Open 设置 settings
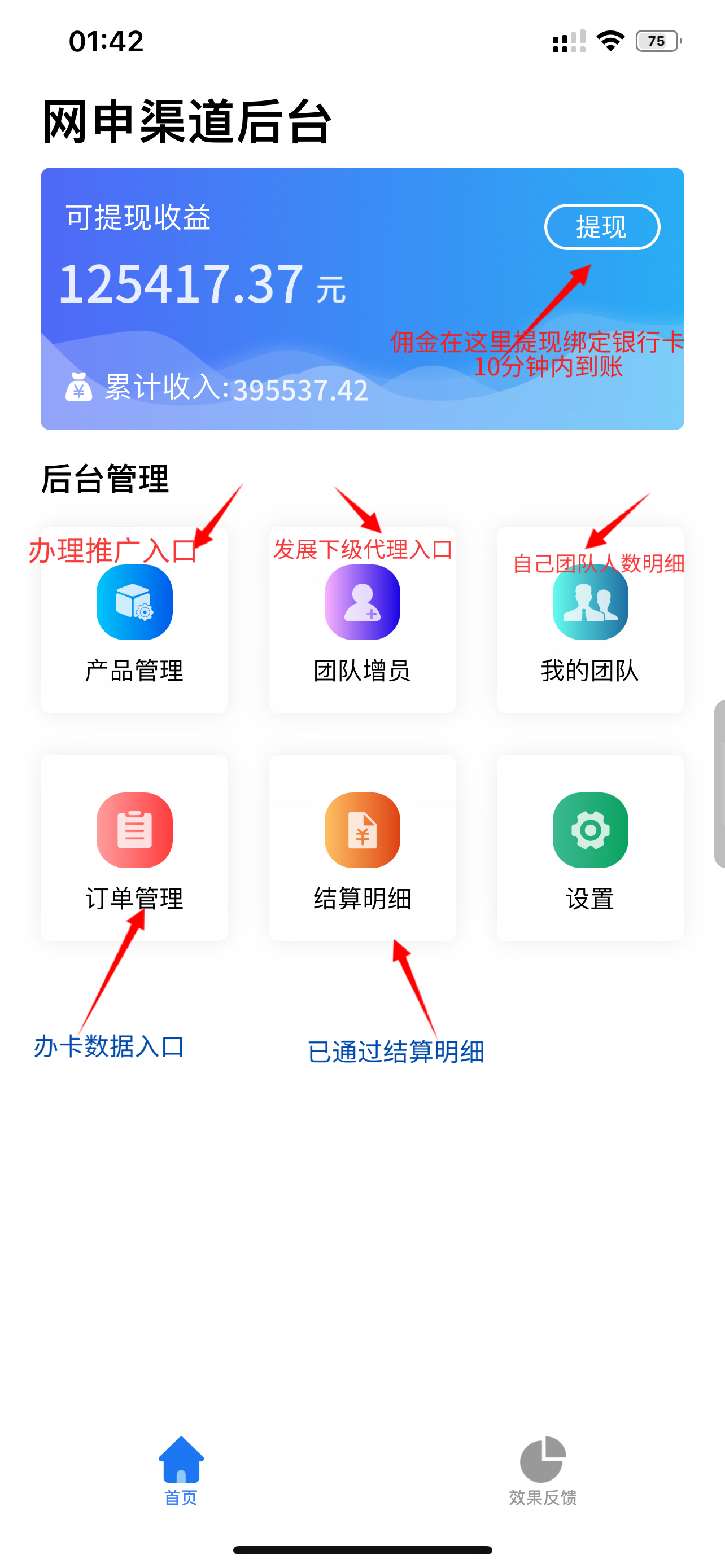The width and height of the screenshot is (725, 1568). 590,847
